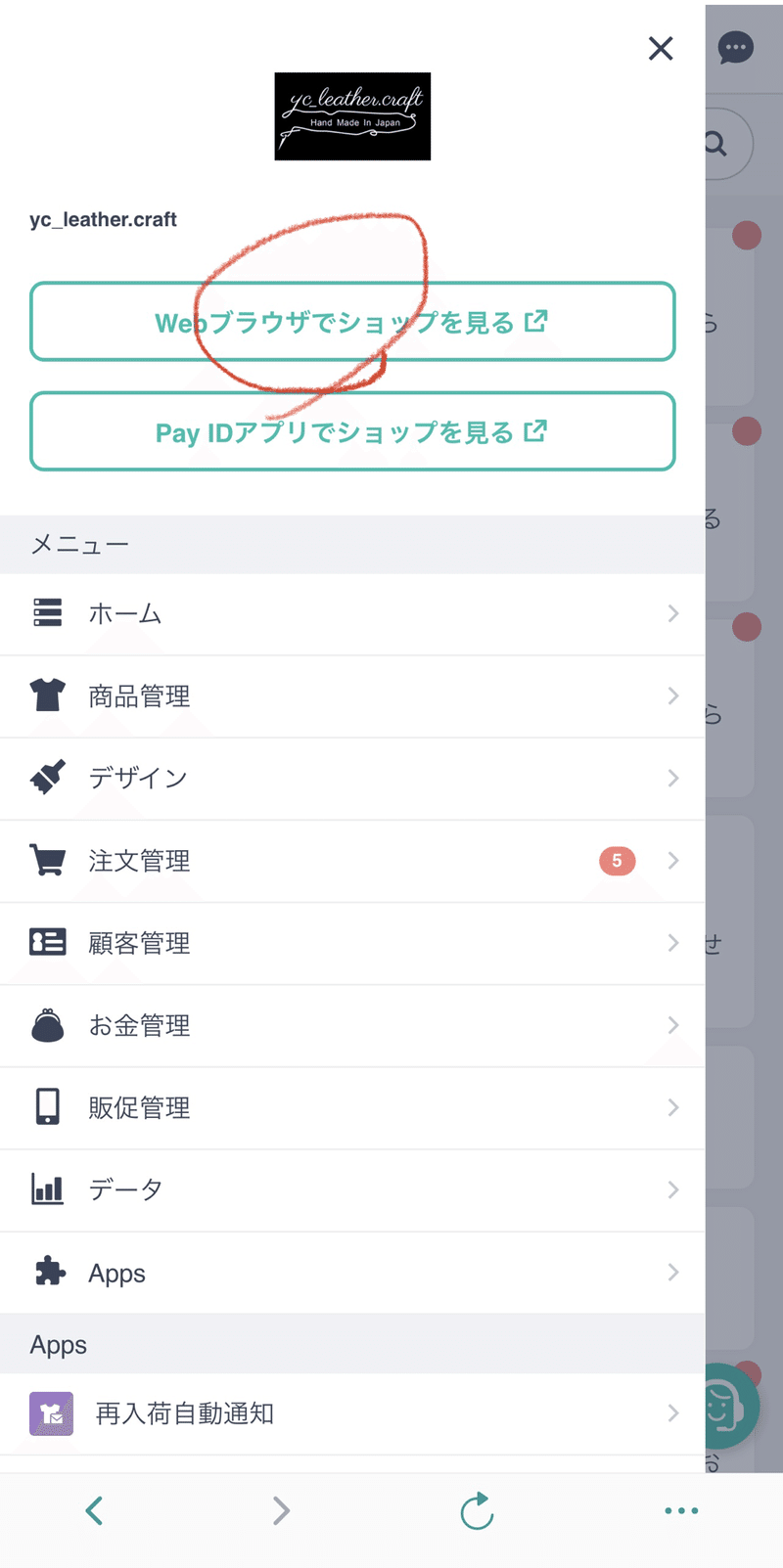The image size is (783, 1568).
Task: Go back in the browser toolbar
Action: (x=94, y=1510)
